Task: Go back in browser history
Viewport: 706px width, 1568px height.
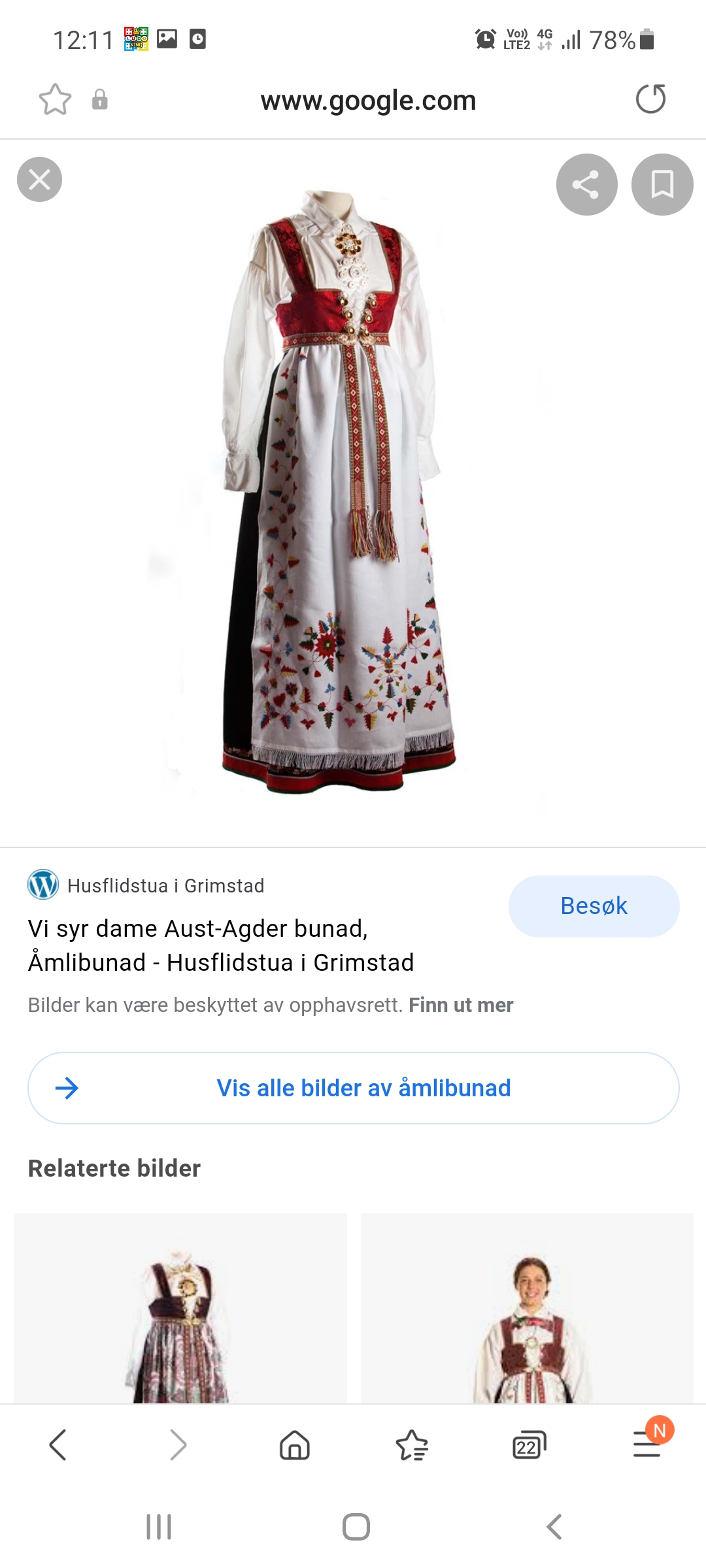Action: click(x=58, y=1445)
